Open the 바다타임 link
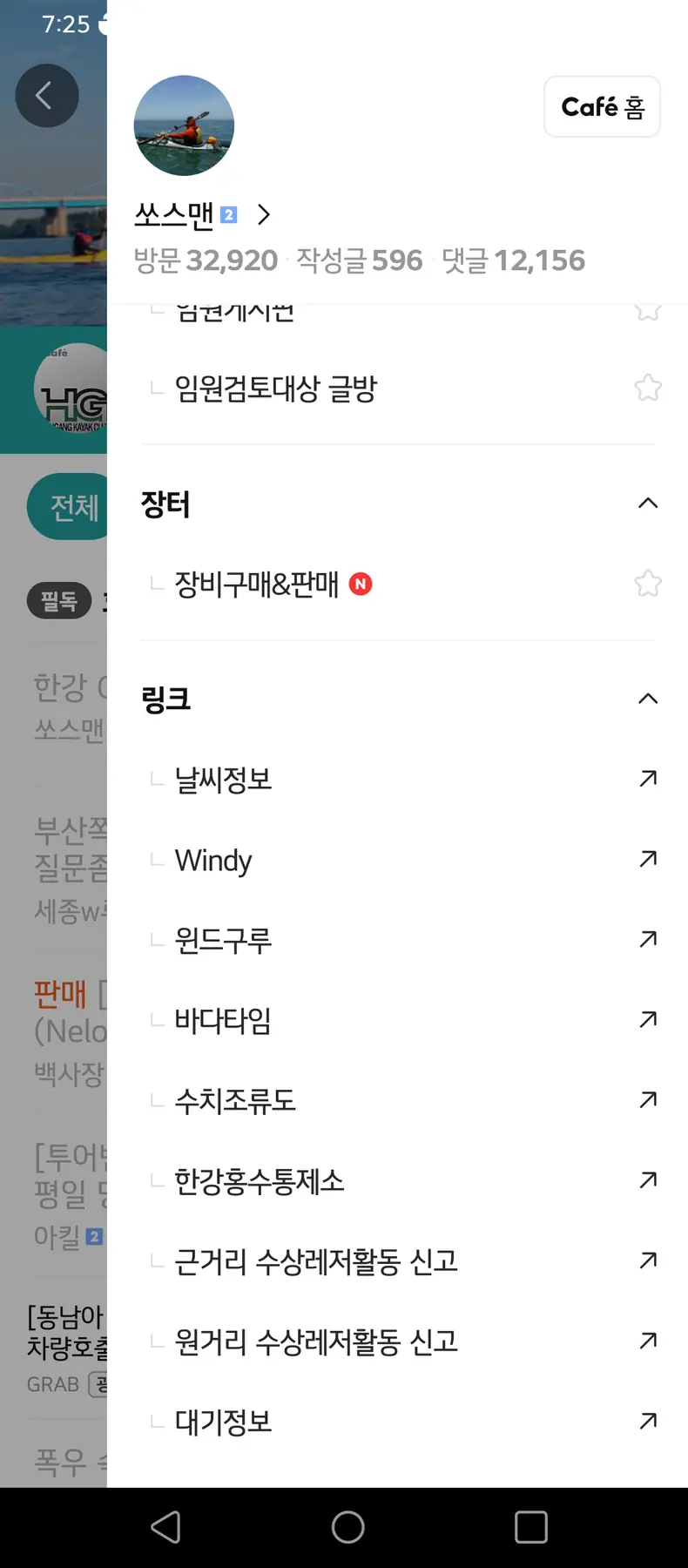 tap(224, 1020)
